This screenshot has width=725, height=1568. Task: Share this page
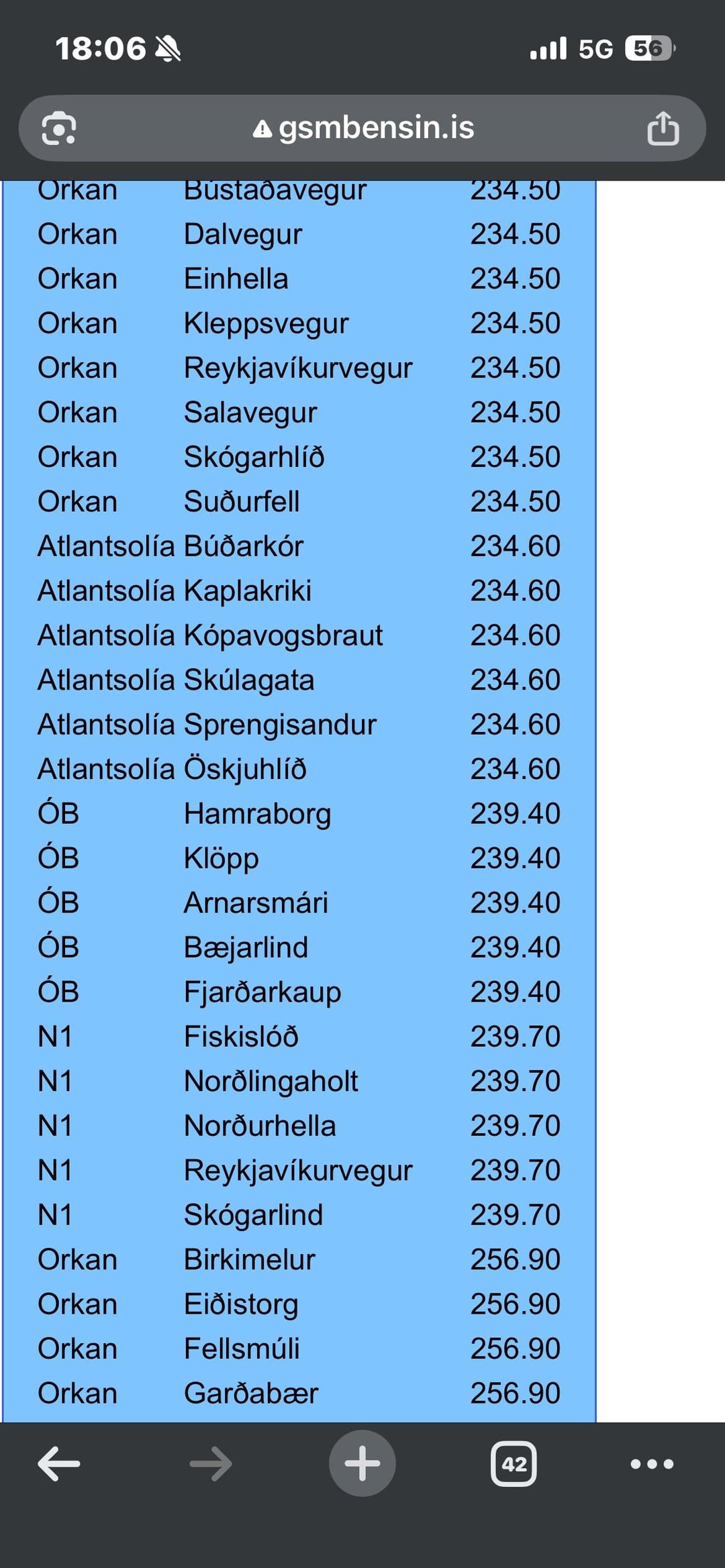click(663, 128)
